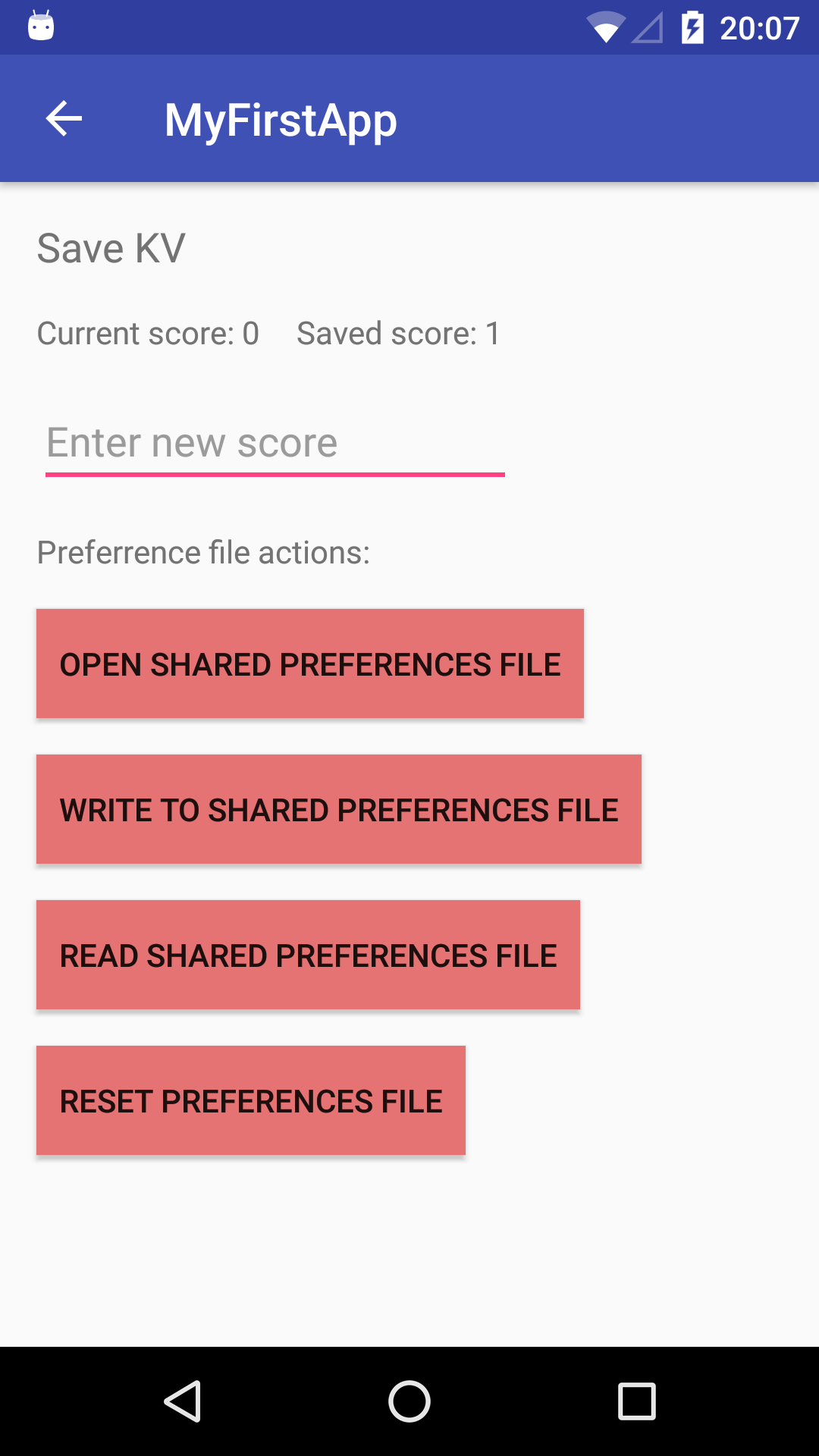
Task: Open recent apps overview
Action: point(637,1401)
